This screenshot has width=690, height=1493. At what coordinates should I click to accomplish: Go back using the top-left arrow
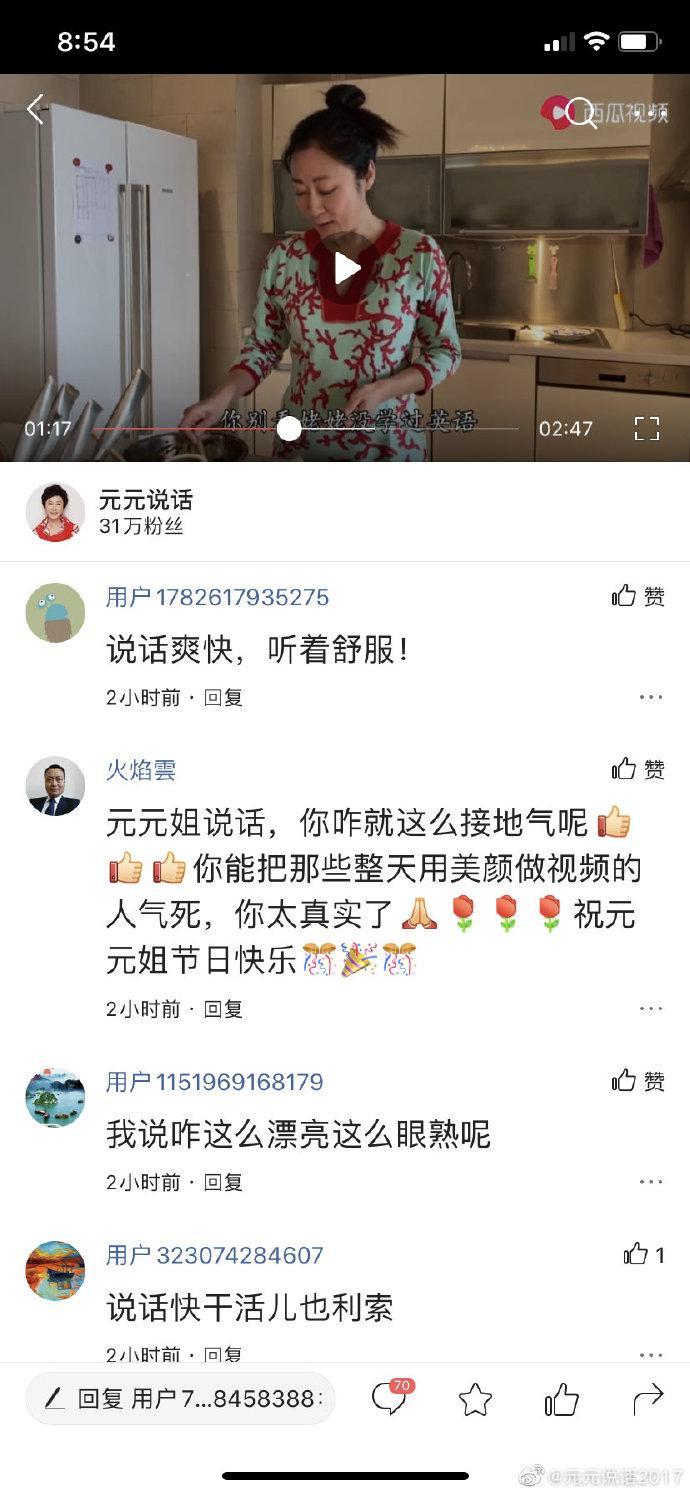point(36,110)
